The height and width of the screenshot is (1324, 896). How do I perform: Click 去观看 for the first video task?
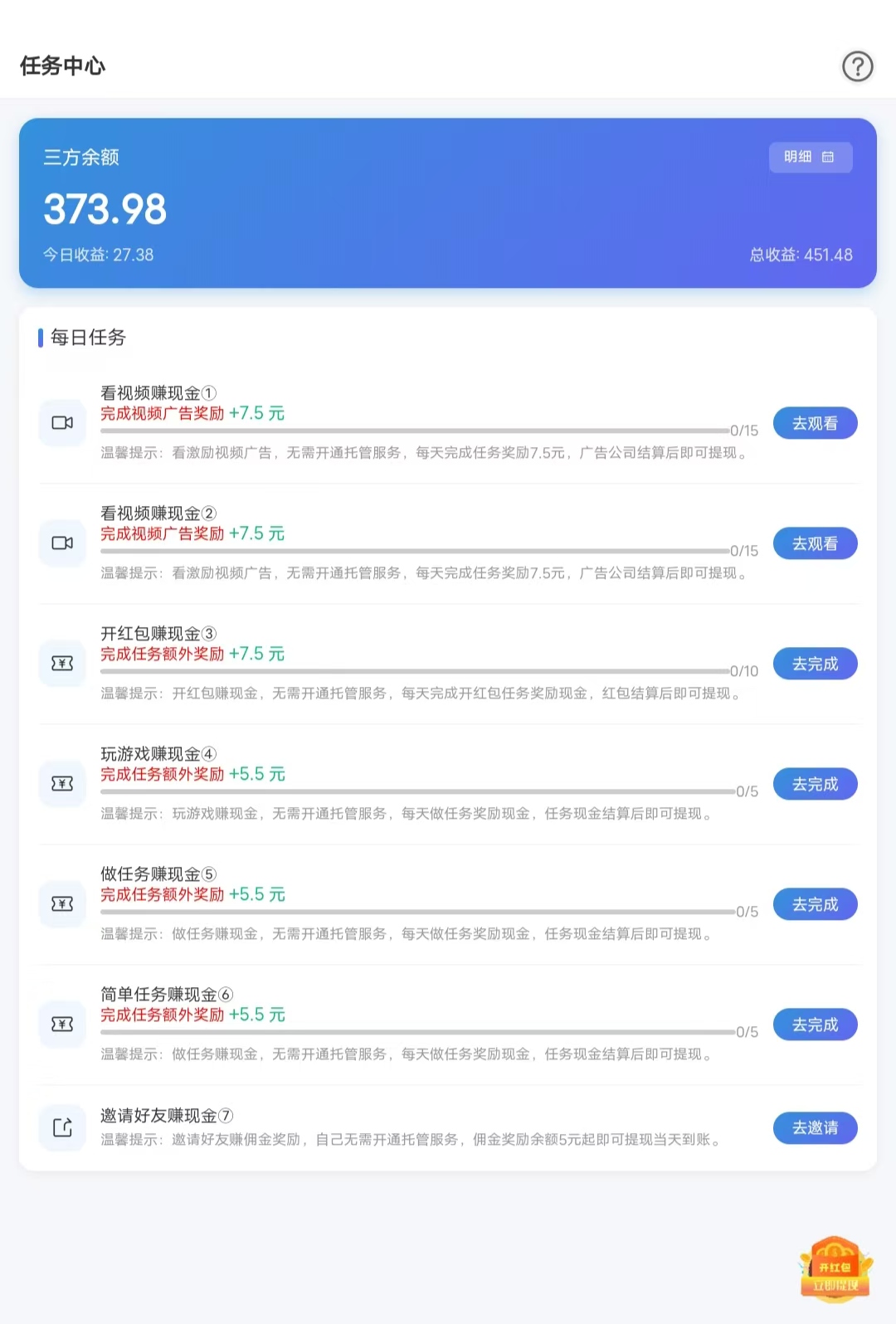click(x=815, y=422)
